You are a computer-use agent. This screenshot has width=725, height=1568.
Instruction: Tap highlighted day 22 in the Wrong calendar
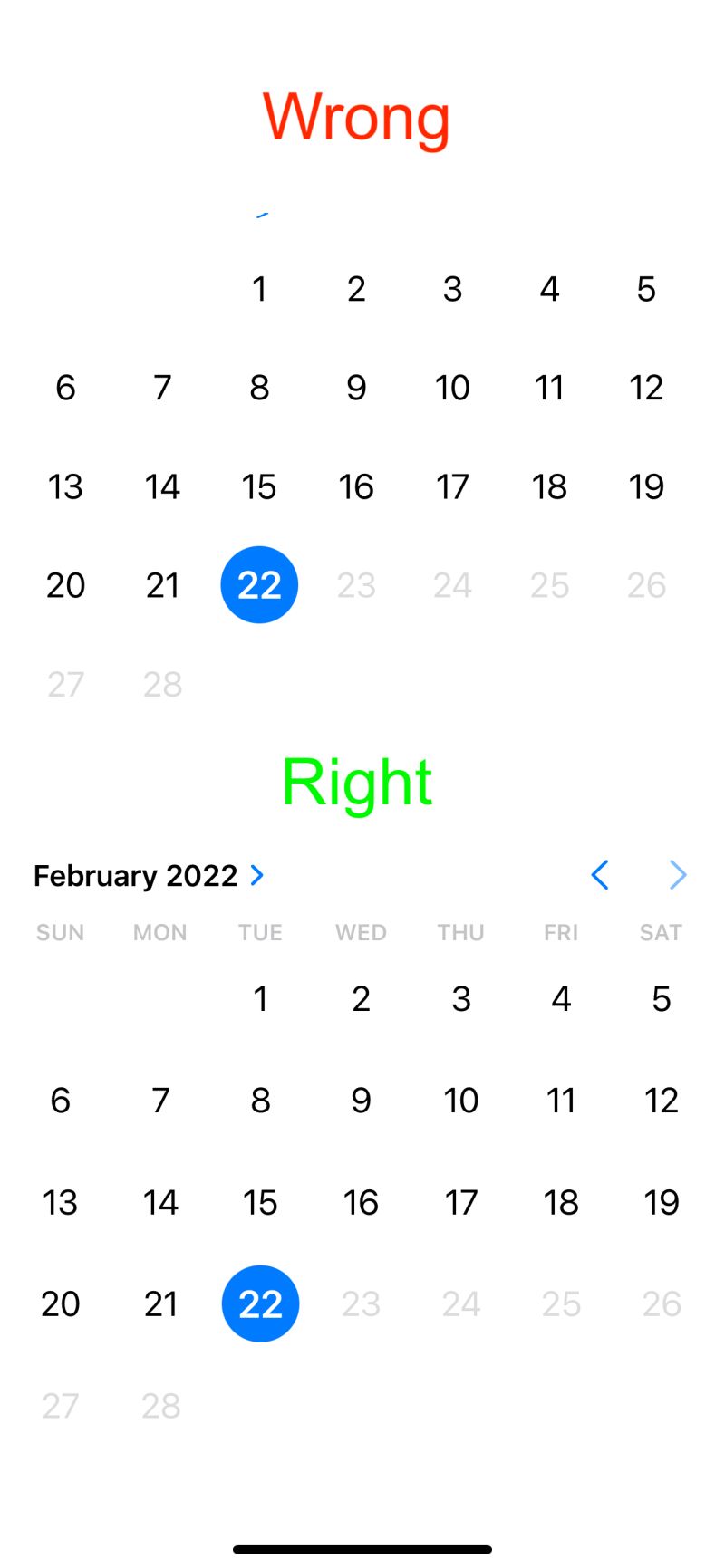coord(259,585)
